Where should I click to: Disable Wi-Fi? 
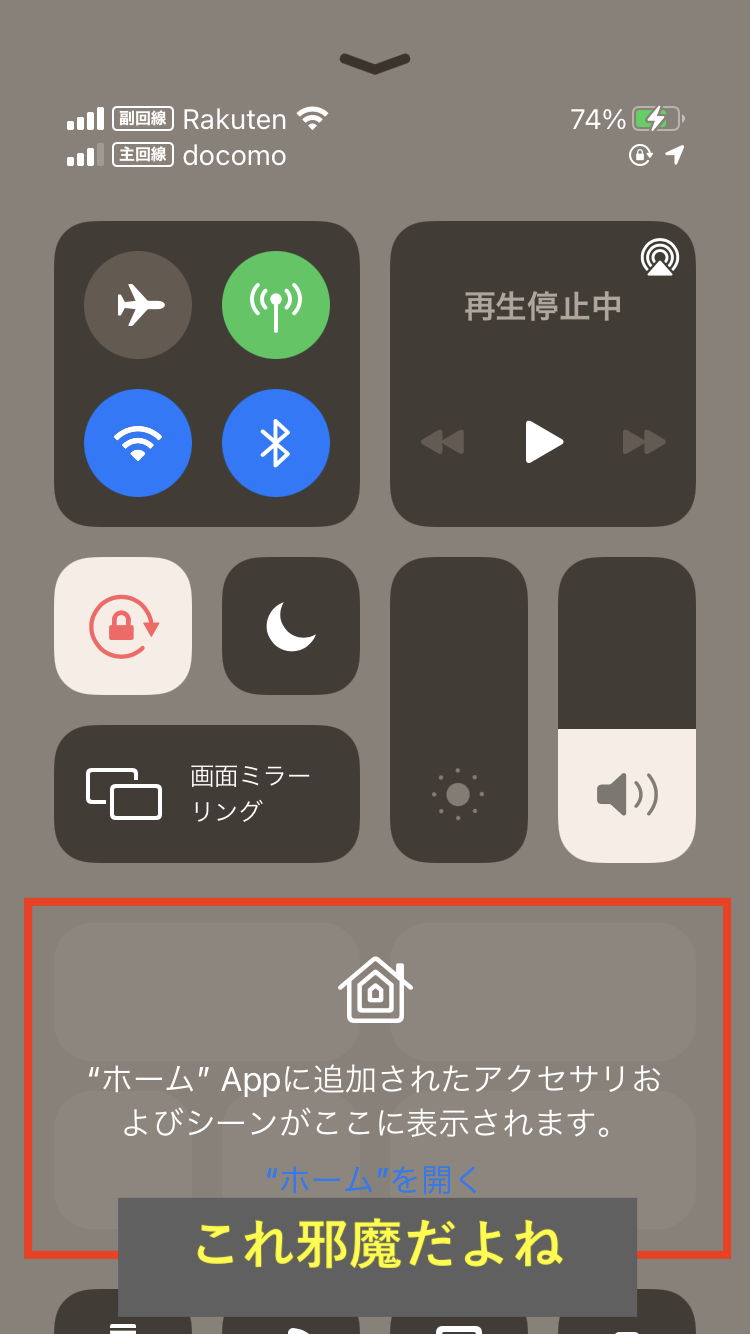[137, 443]
